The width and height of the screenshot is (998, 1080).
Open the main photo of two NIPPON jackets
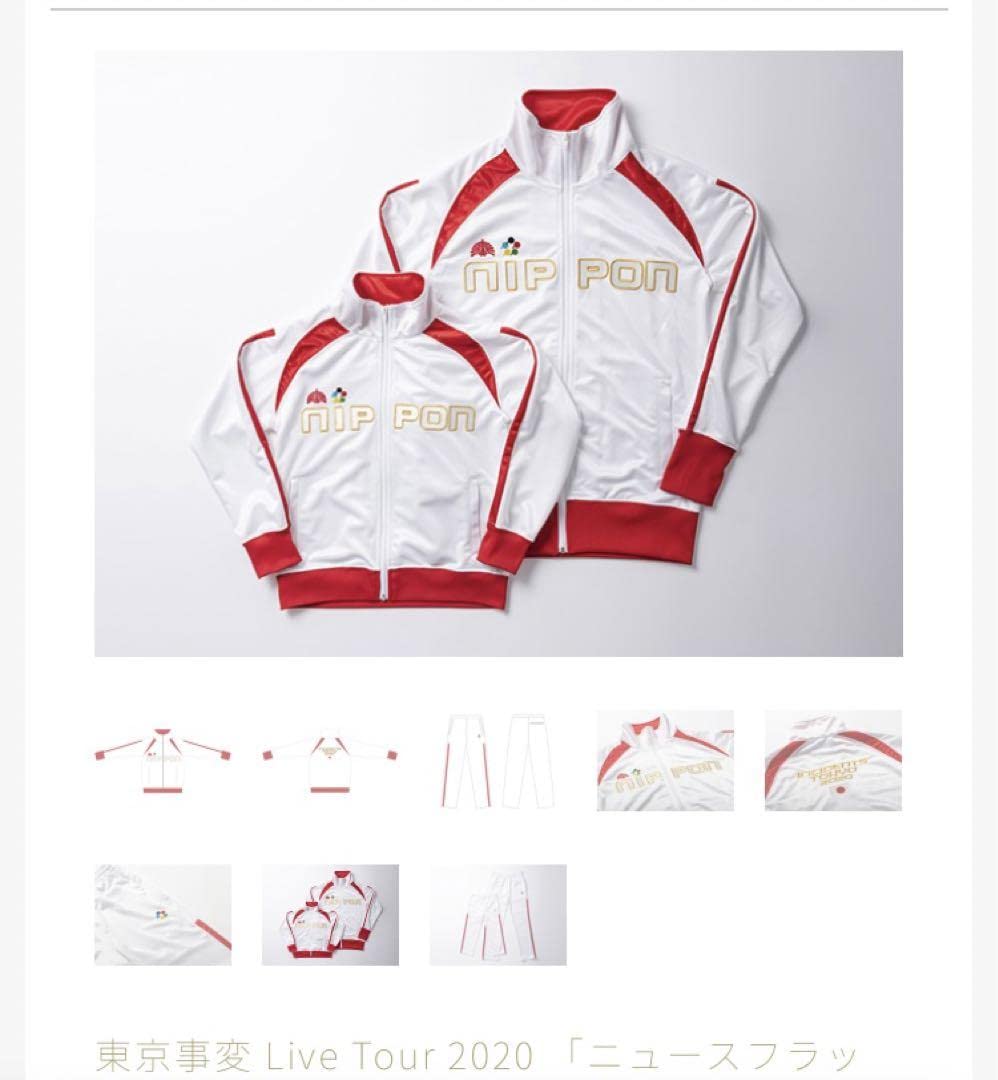click(498, 353)
